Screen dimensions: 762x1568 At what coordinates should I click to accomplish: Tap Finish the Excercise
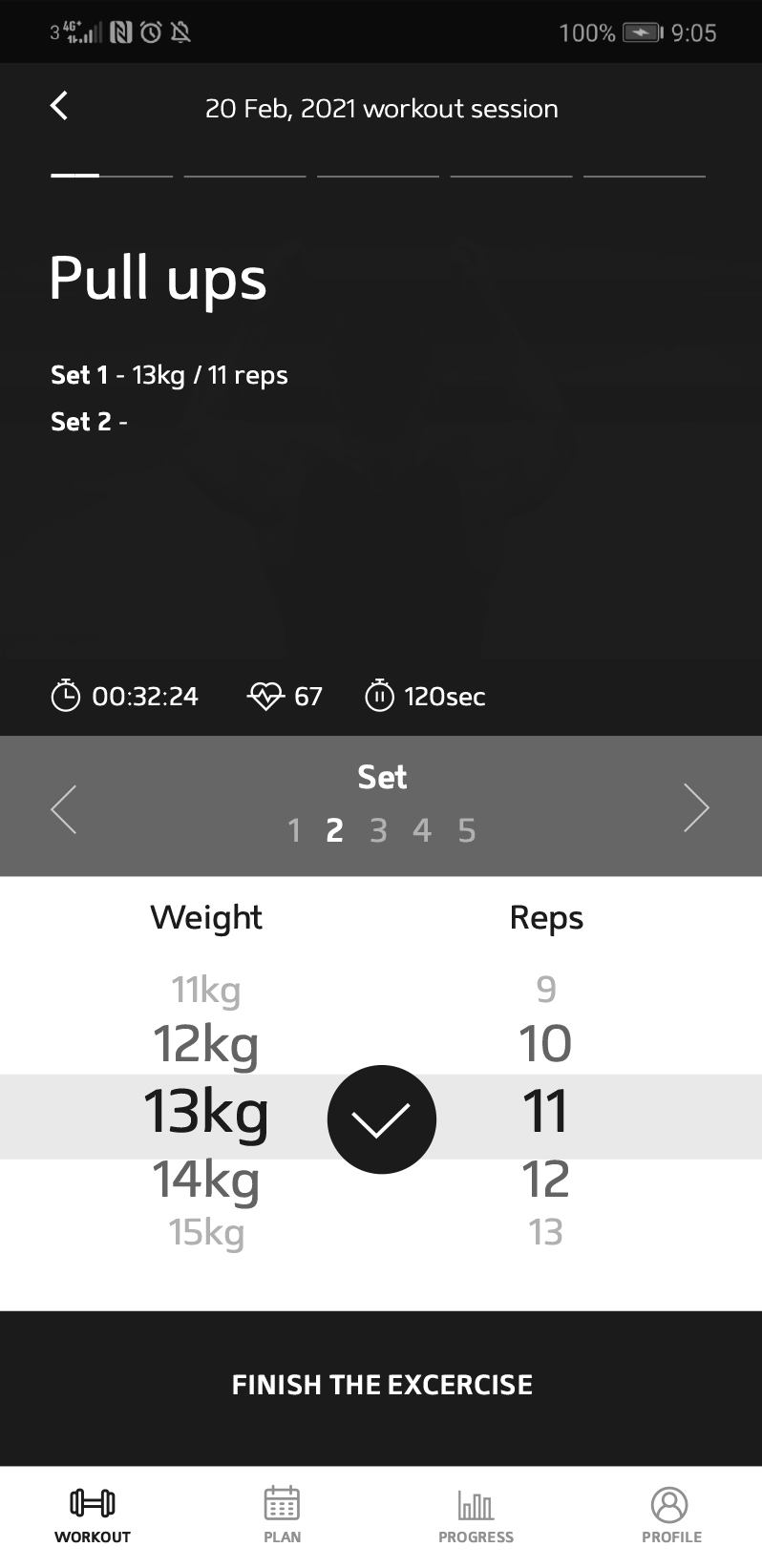pyautogui.click(x=381, y=1386)
